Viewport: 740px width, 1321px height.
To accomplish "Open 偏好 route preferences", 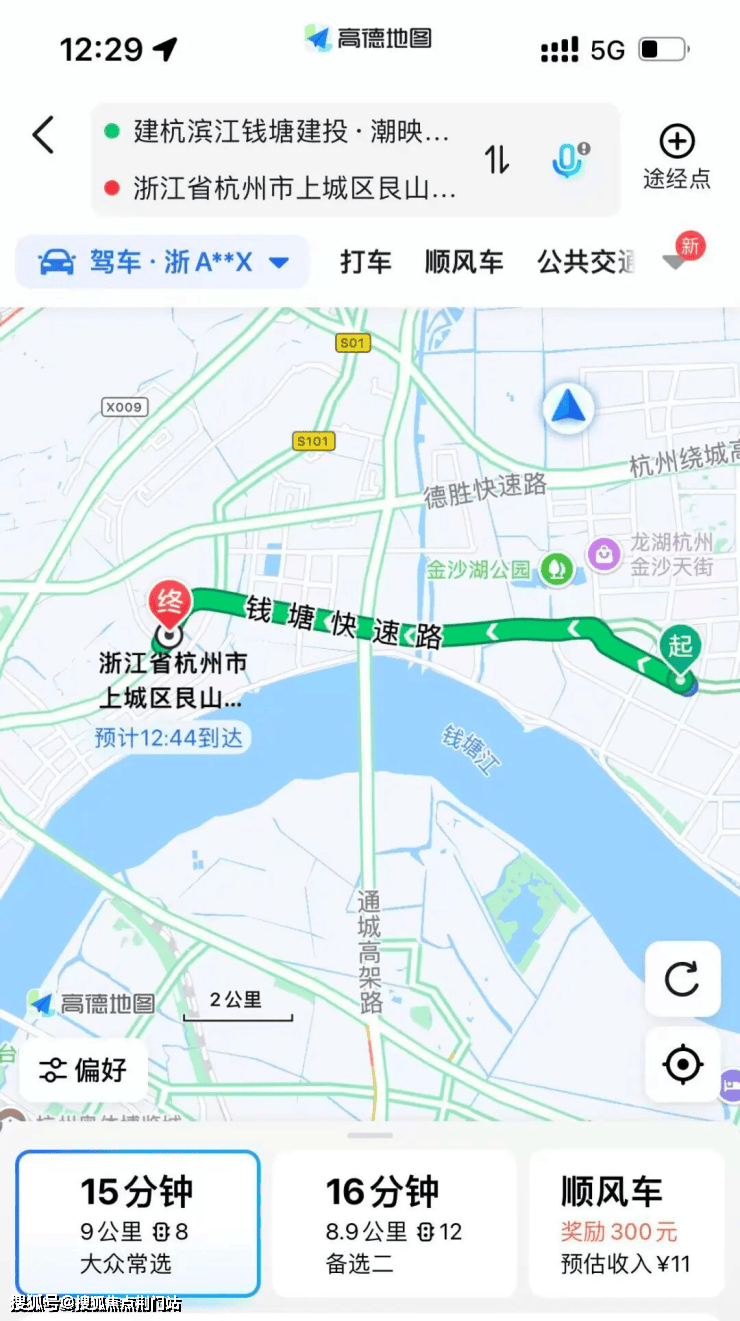I will pos(84,1070).
